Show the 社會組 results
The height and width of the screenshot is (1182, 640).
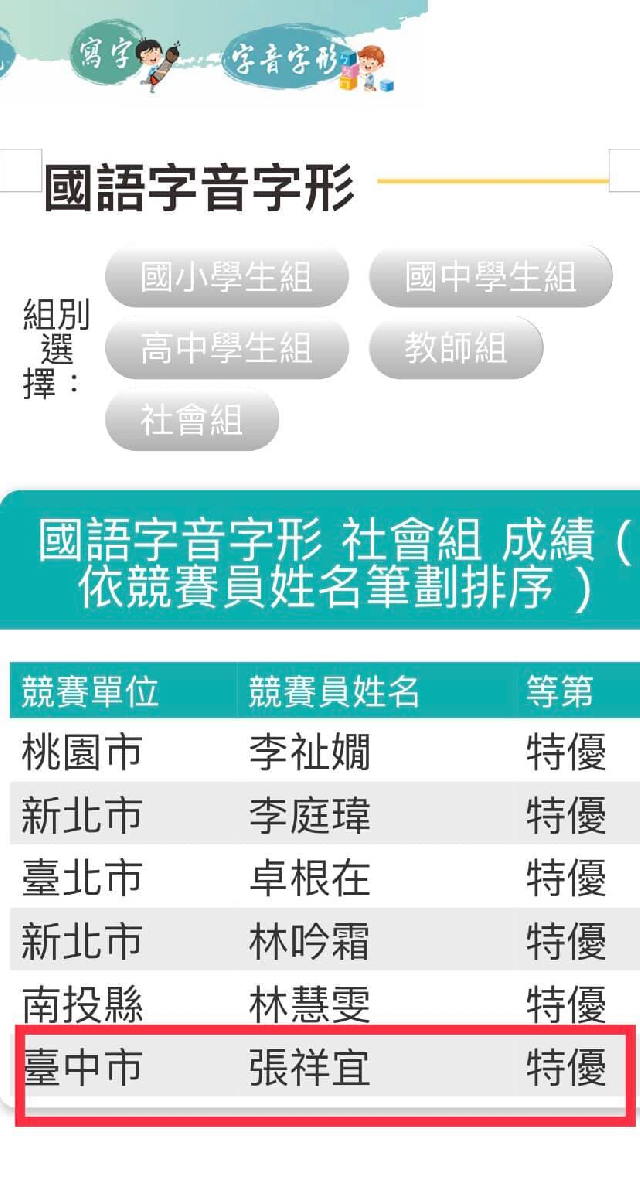click(191, 420)
